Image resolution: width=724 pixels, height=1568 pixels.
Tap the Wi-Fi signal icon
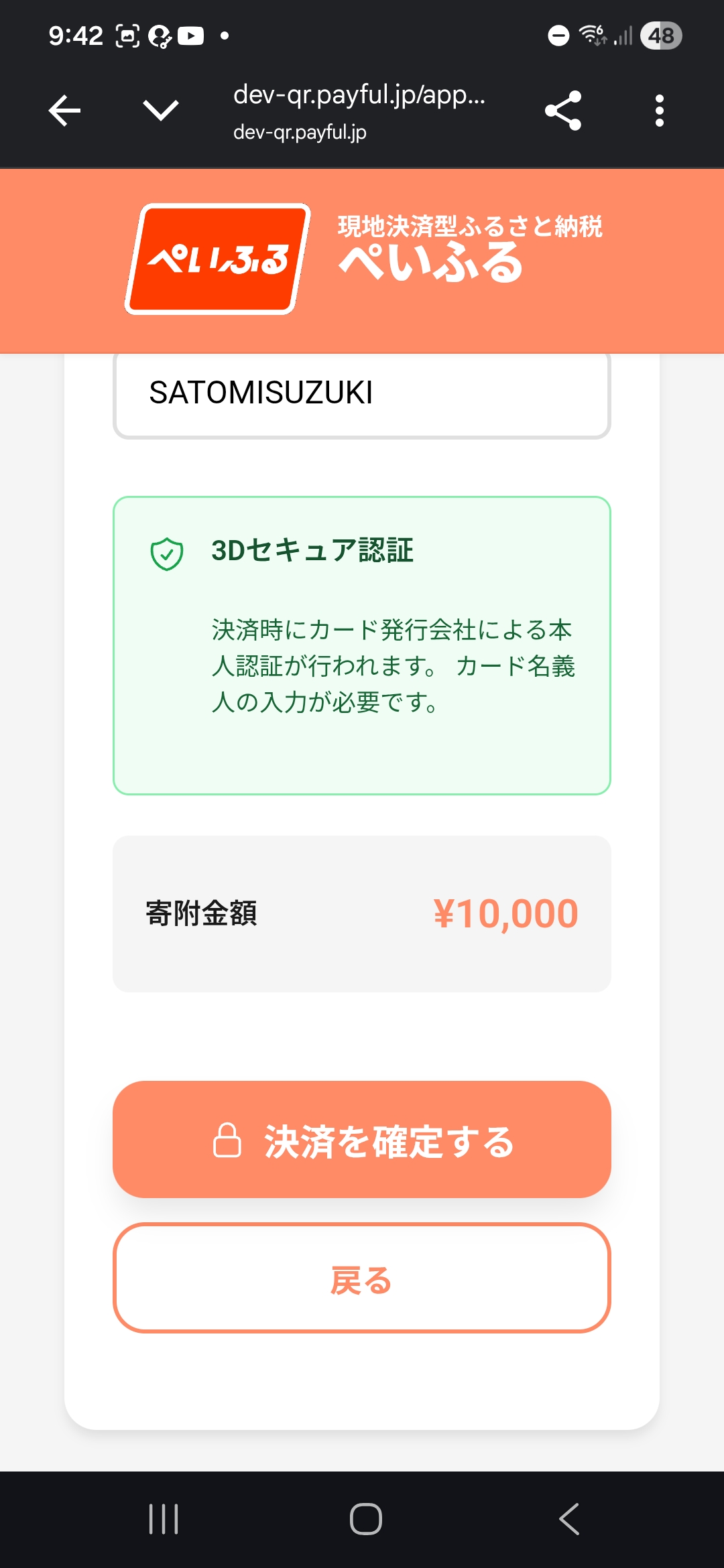click(593, 35)
